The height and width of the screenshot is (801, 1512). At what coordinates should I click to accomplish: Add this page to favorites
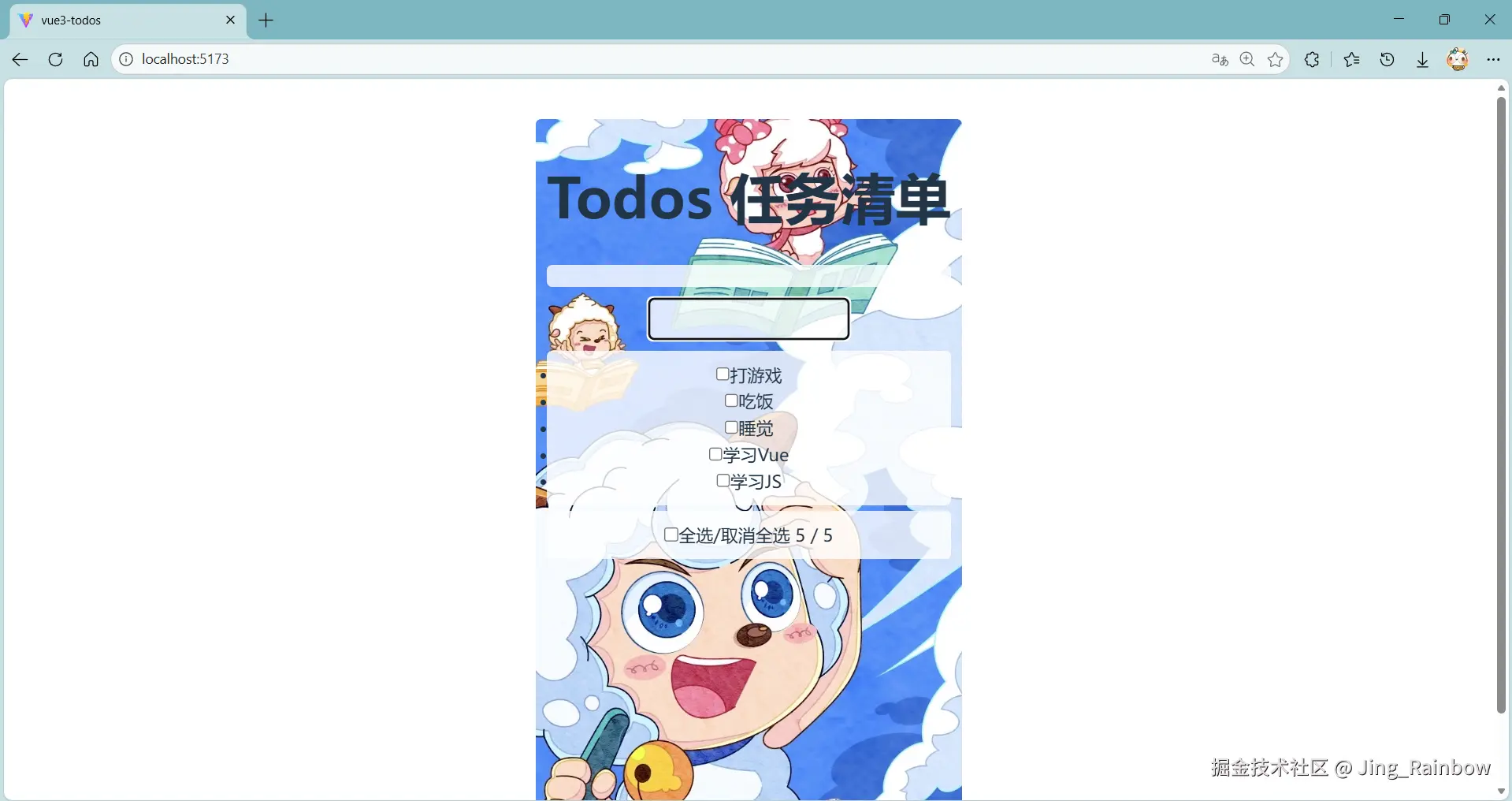1275,59
